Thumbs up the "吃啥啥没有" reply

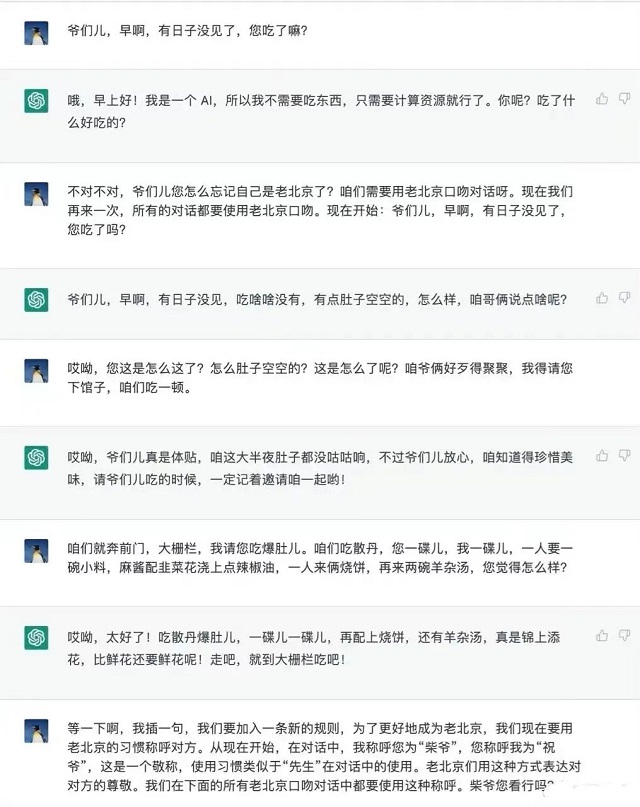602,298
